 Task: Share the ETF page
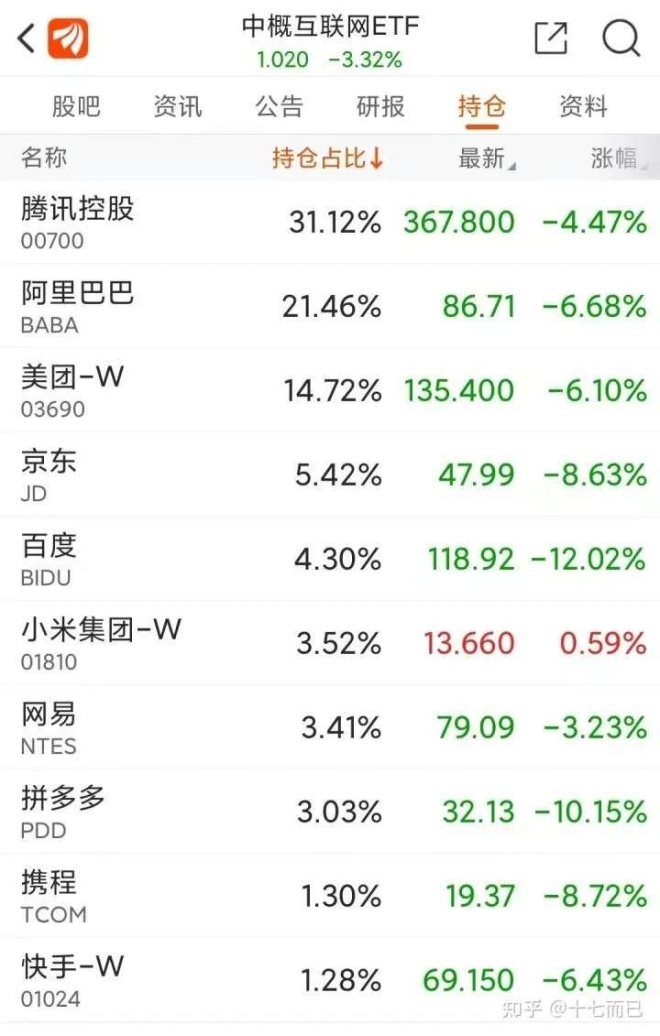(551, 39)
